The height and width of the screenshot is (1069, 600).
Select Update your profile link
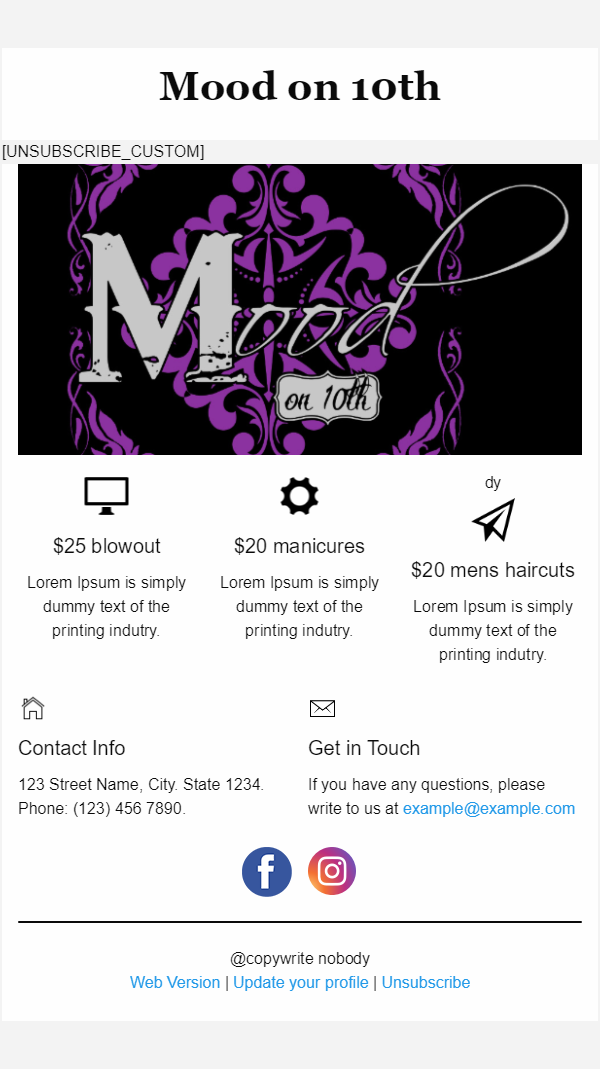(x=301, y=982)
